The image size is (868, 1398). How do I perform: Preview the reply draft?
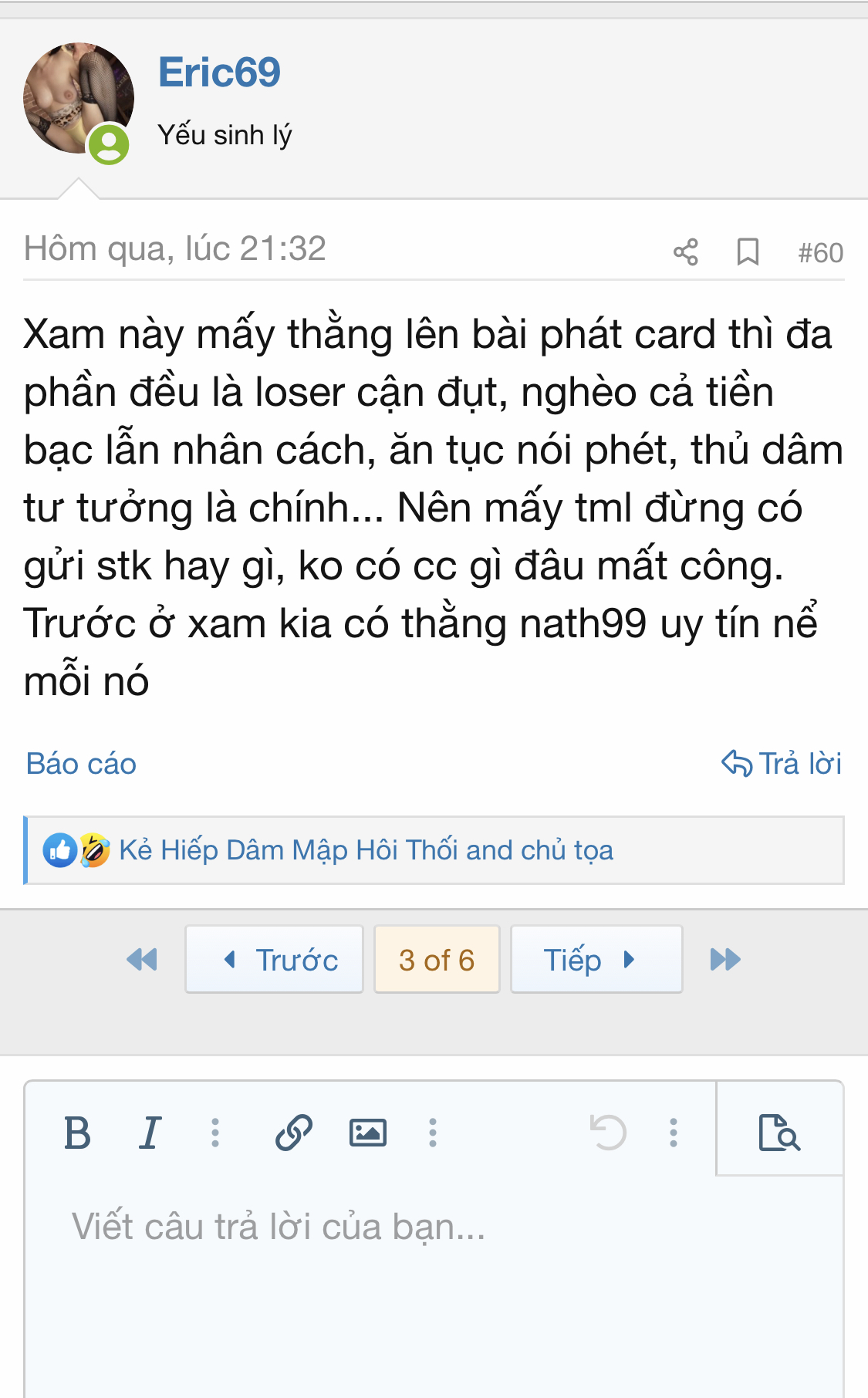click(779, 1133)
